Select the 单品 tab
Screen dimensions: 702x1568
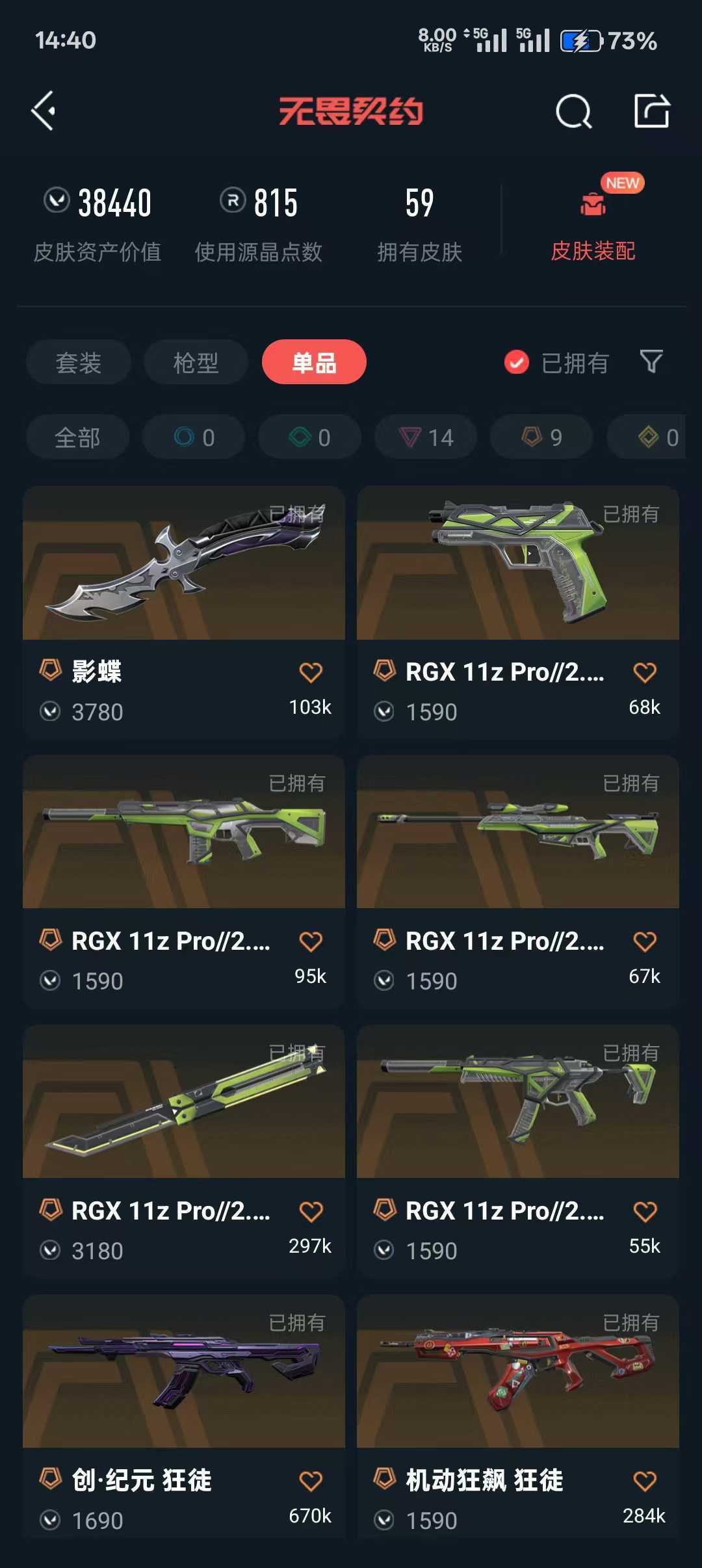[314, 362]
